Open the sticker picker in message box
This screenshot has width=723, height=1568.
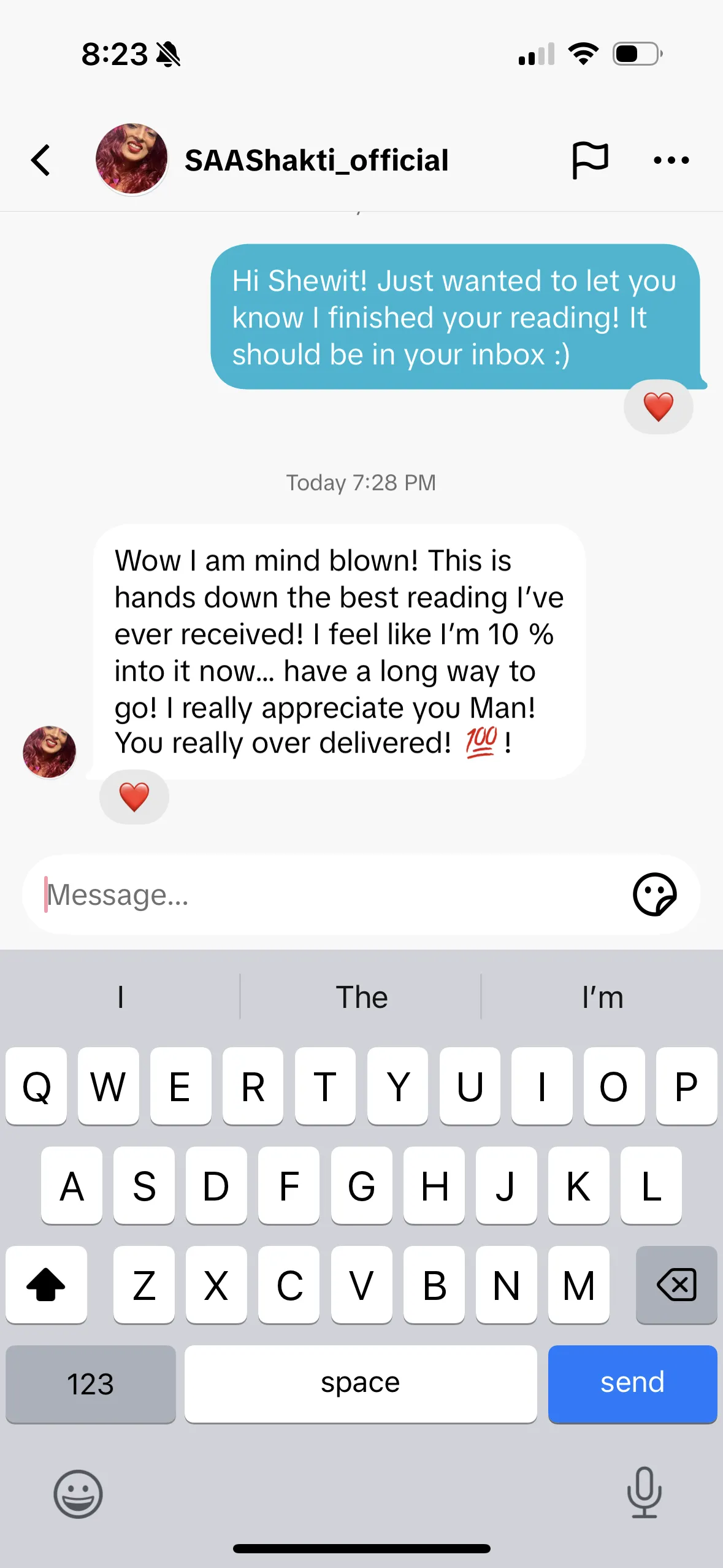(654, 894)
